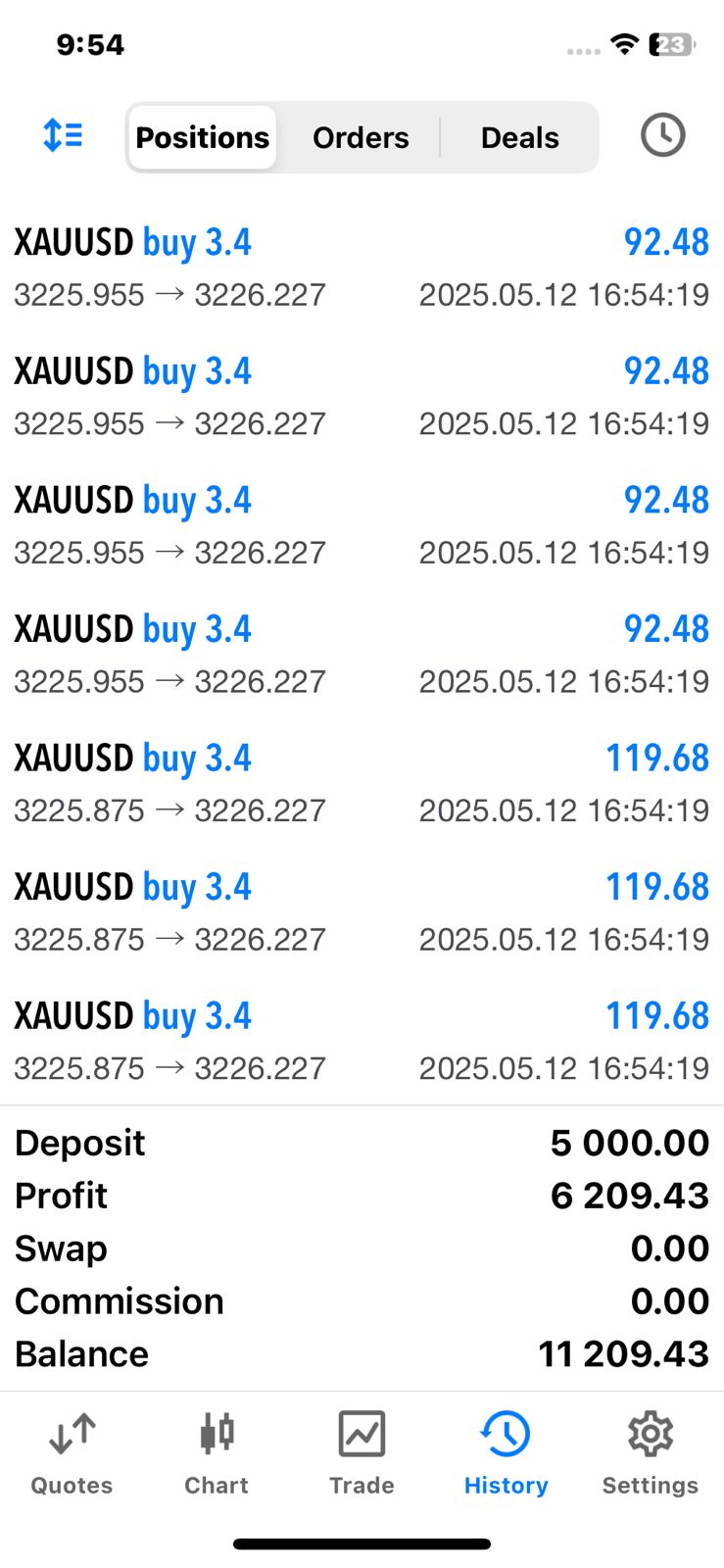Open the Chart tab

217,1454
